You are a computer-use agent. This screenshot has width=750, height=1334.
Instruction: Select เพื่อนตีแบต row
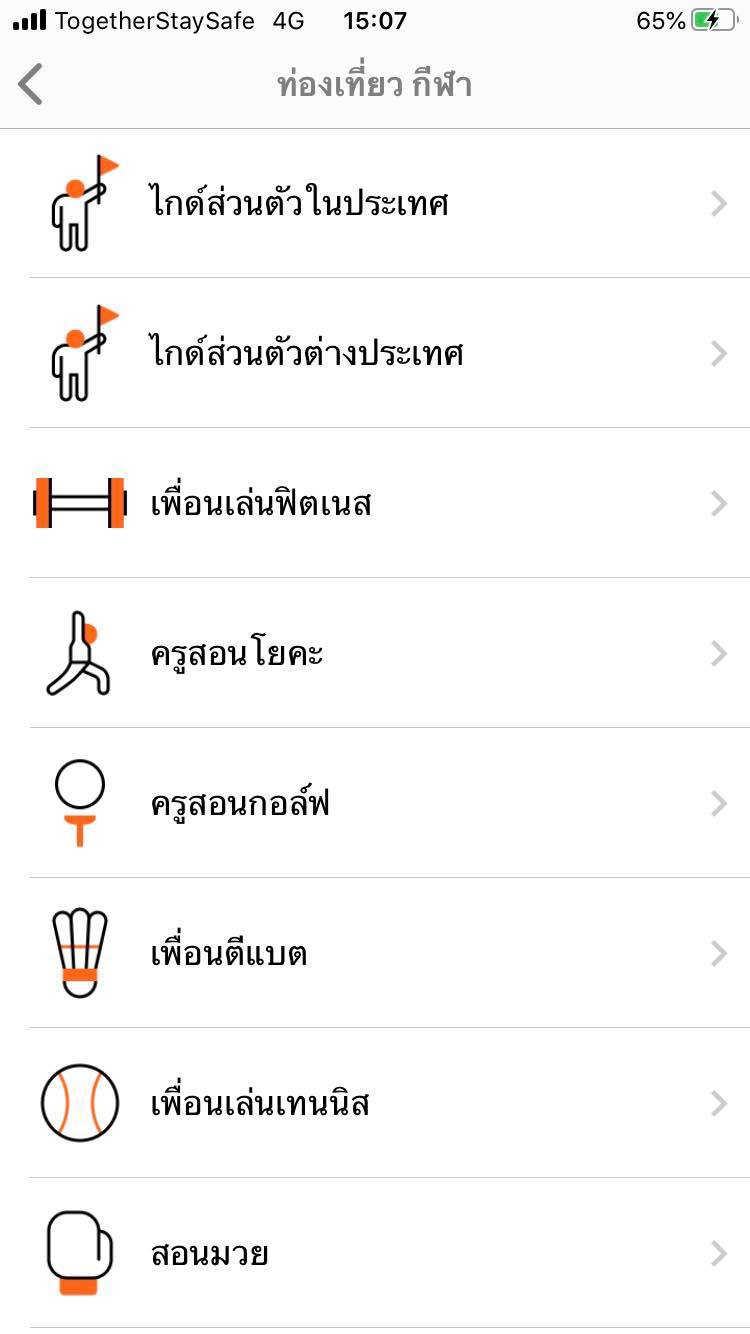tap(375, 954)
